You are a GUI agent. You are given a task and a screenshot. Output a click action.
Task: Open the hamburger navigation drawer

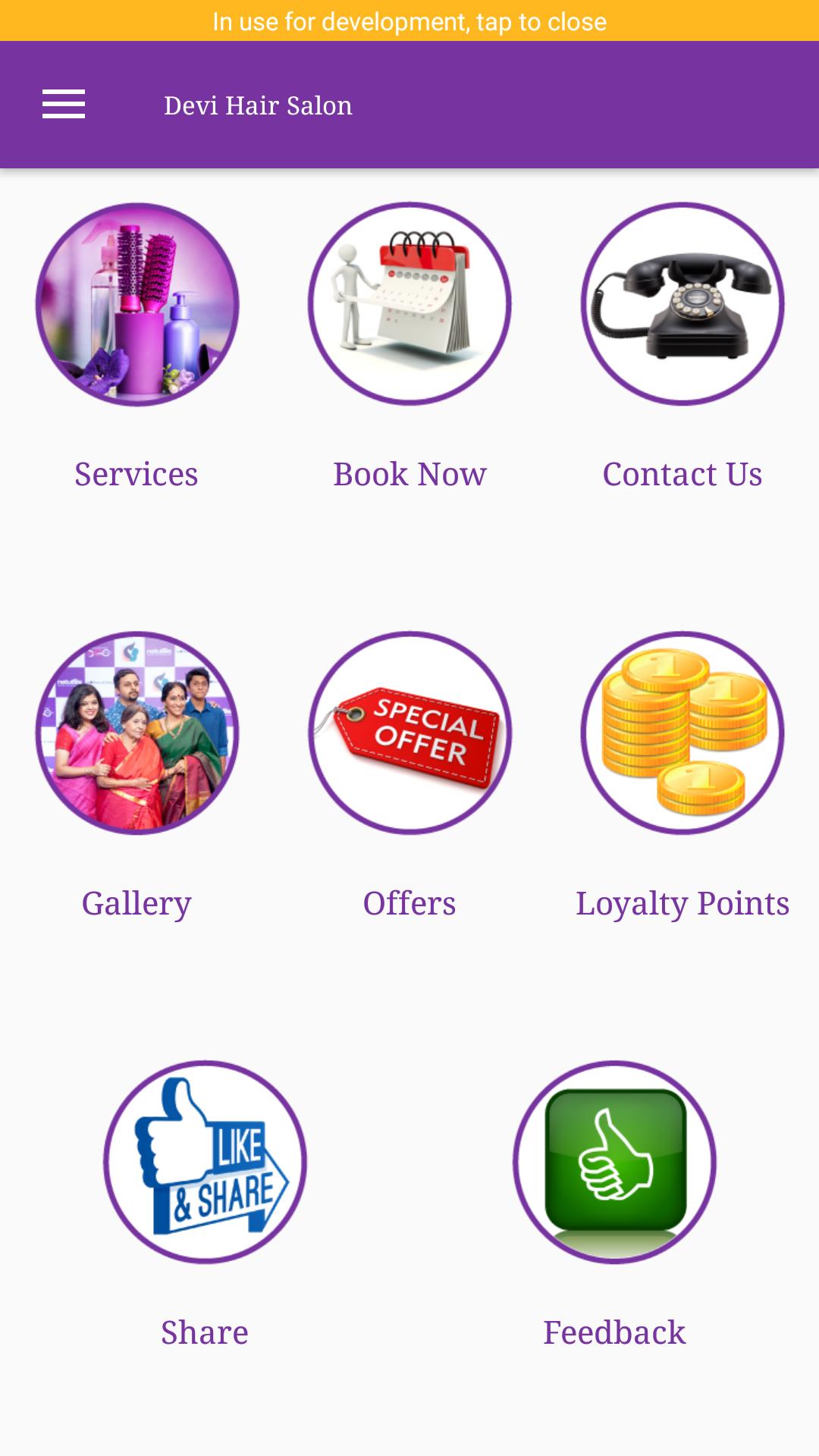point(64,105)
